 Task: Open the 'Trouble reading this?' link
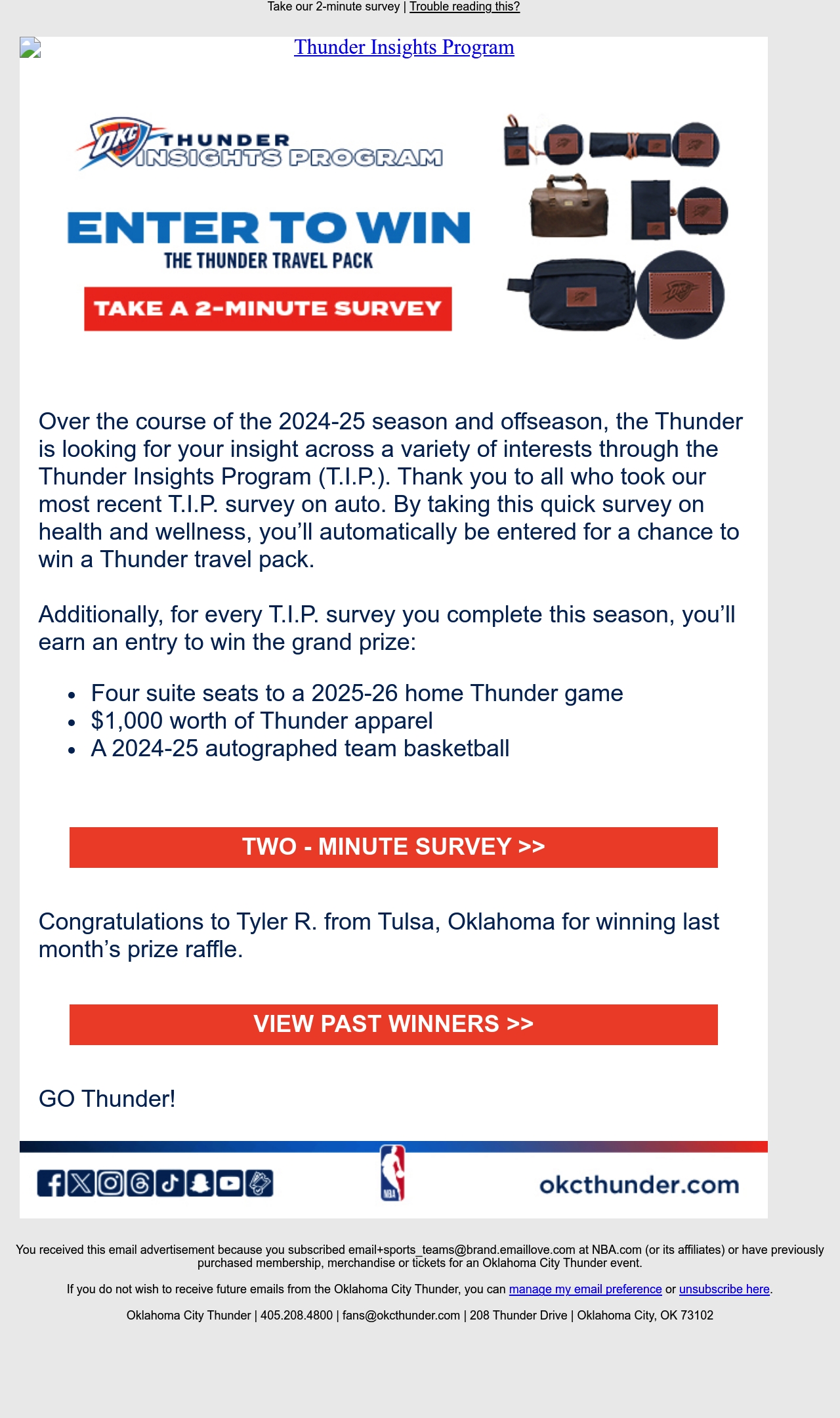coord(465,7)
